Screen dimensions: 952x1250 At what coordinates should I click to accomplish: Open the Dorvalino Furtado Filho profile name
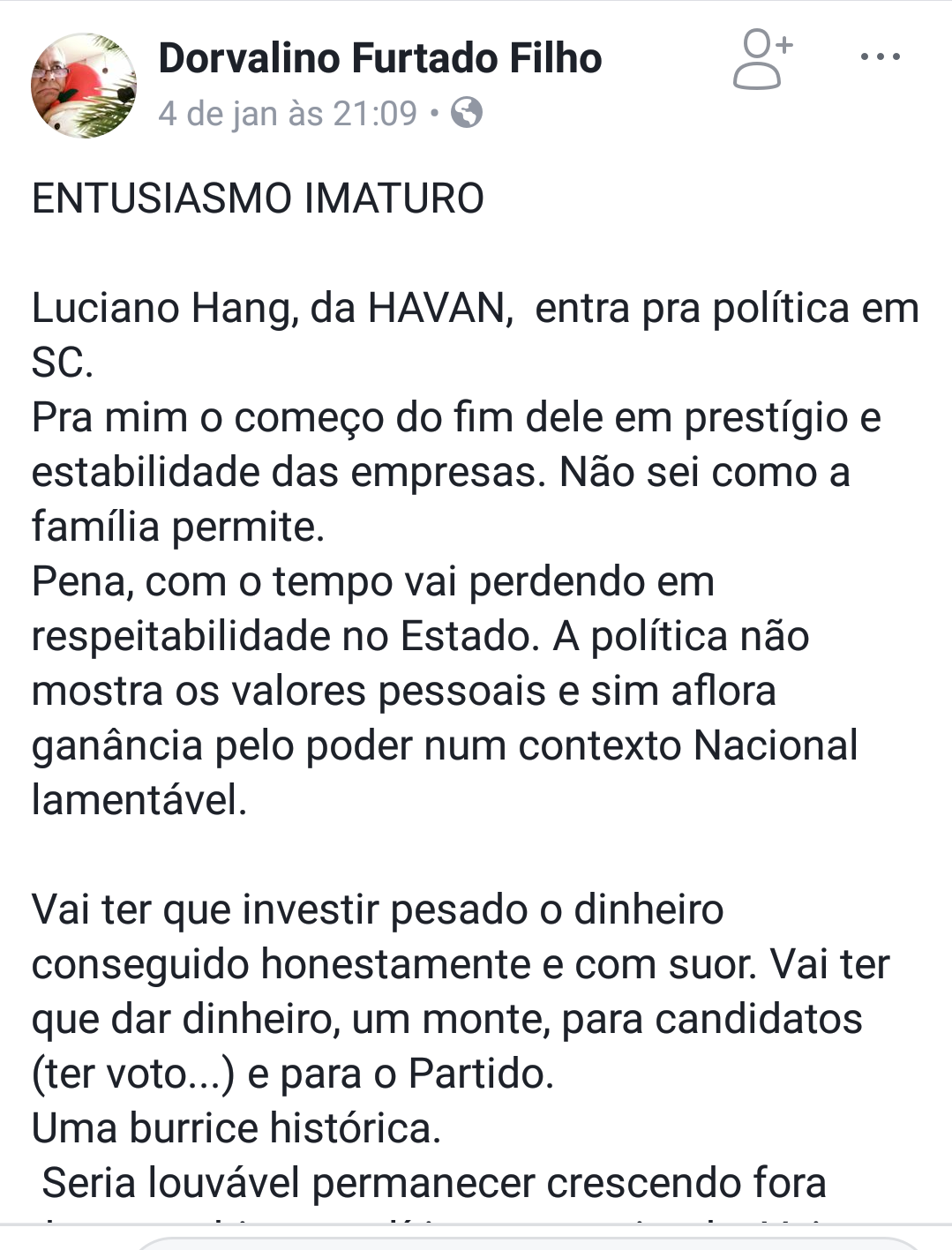pyautogui.click(x=379, y=58)
